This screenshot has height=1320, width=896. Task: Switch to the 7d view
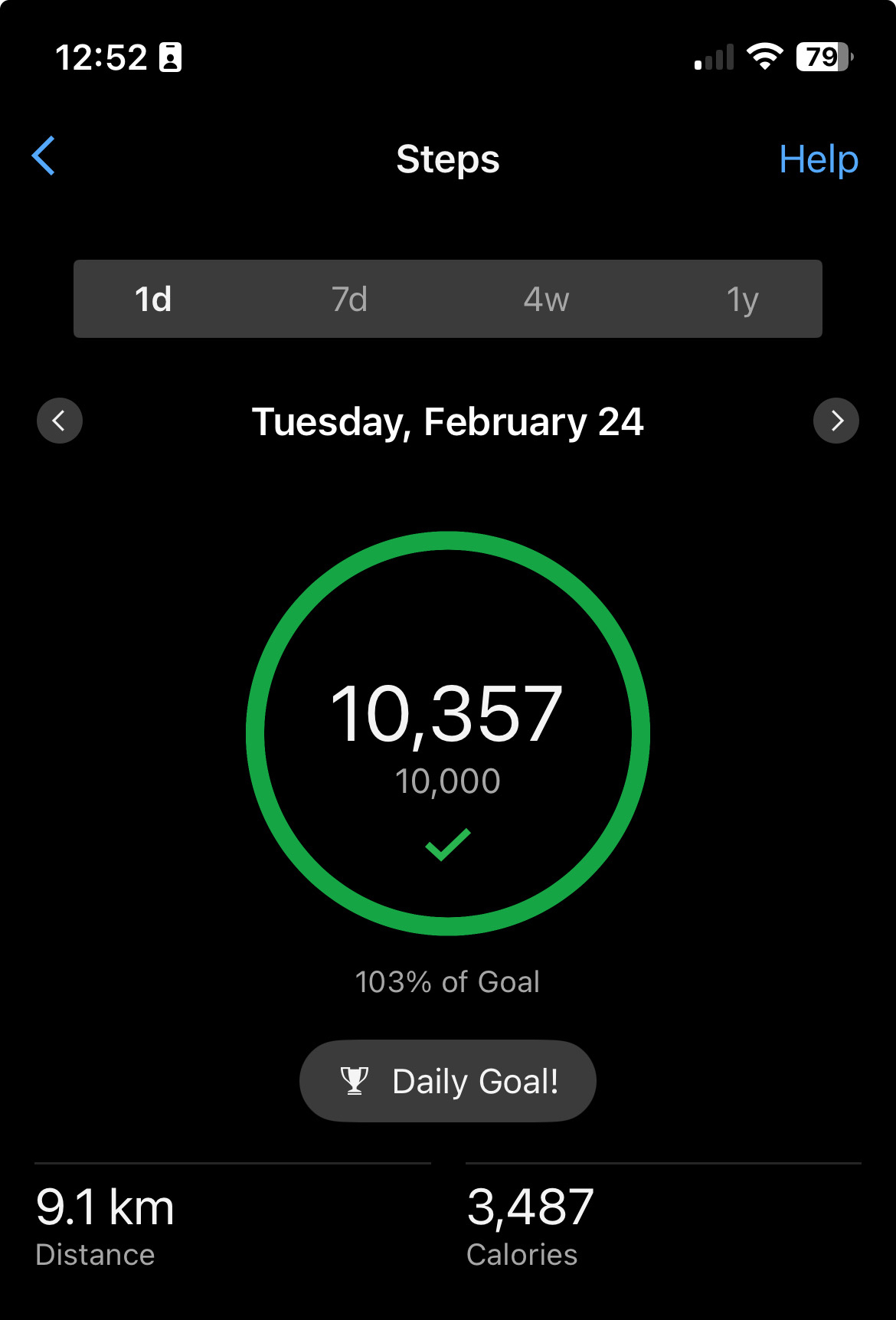pyautogui.click(x=350, y=299)
